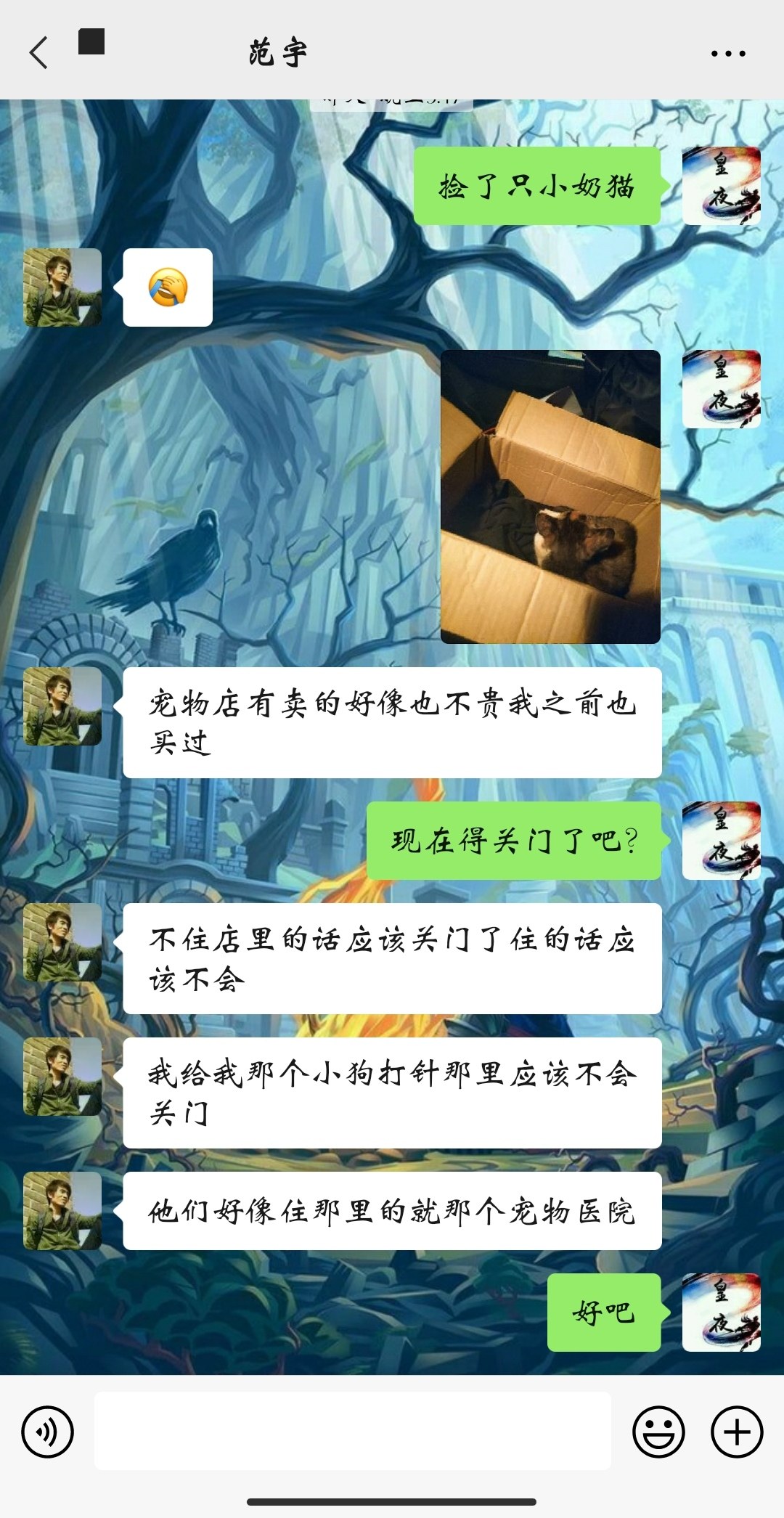Open the three-dot chat options menu
The width and height of the screenshot is (784, 1518).
pos(727,53)
